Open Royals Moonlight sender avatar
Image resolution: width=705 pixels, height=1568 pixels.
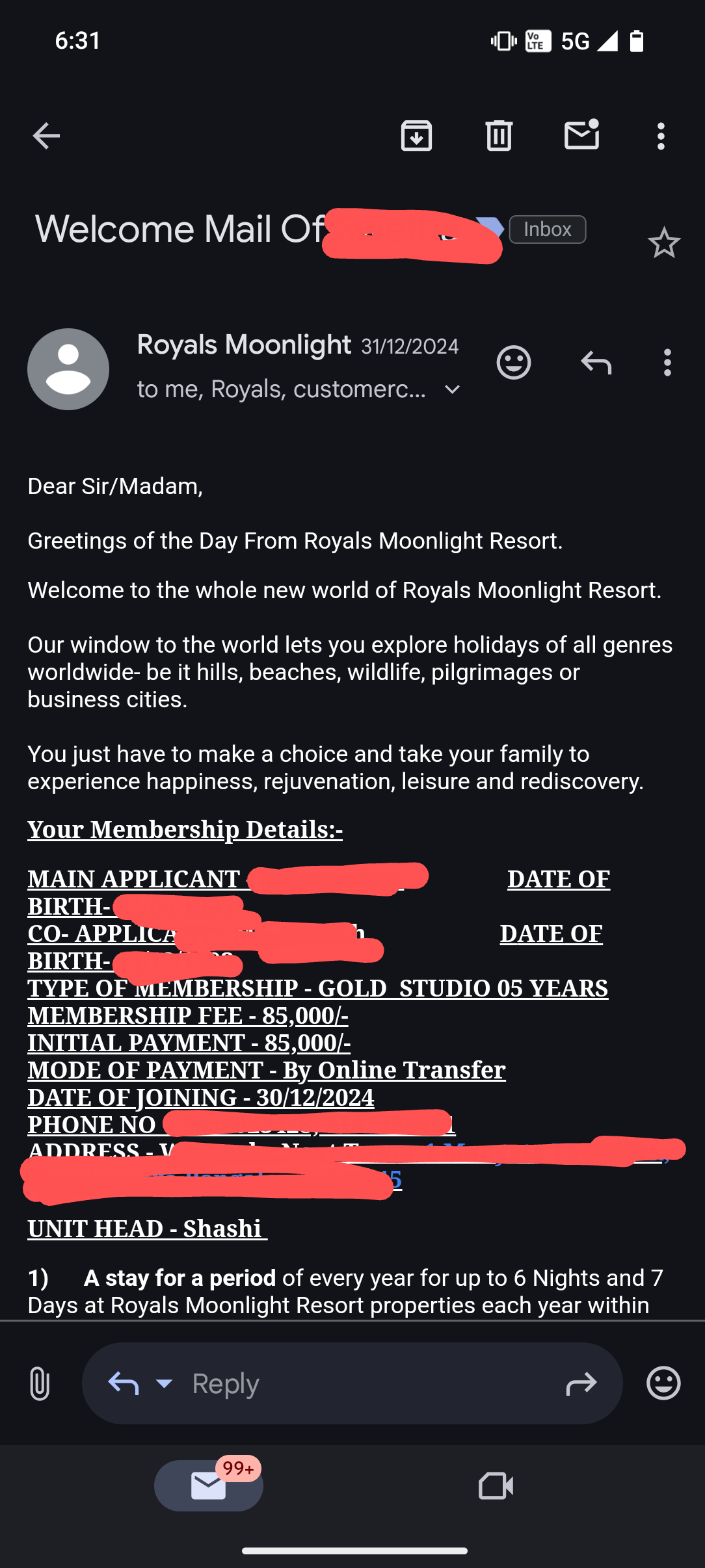tap(68, 369)
